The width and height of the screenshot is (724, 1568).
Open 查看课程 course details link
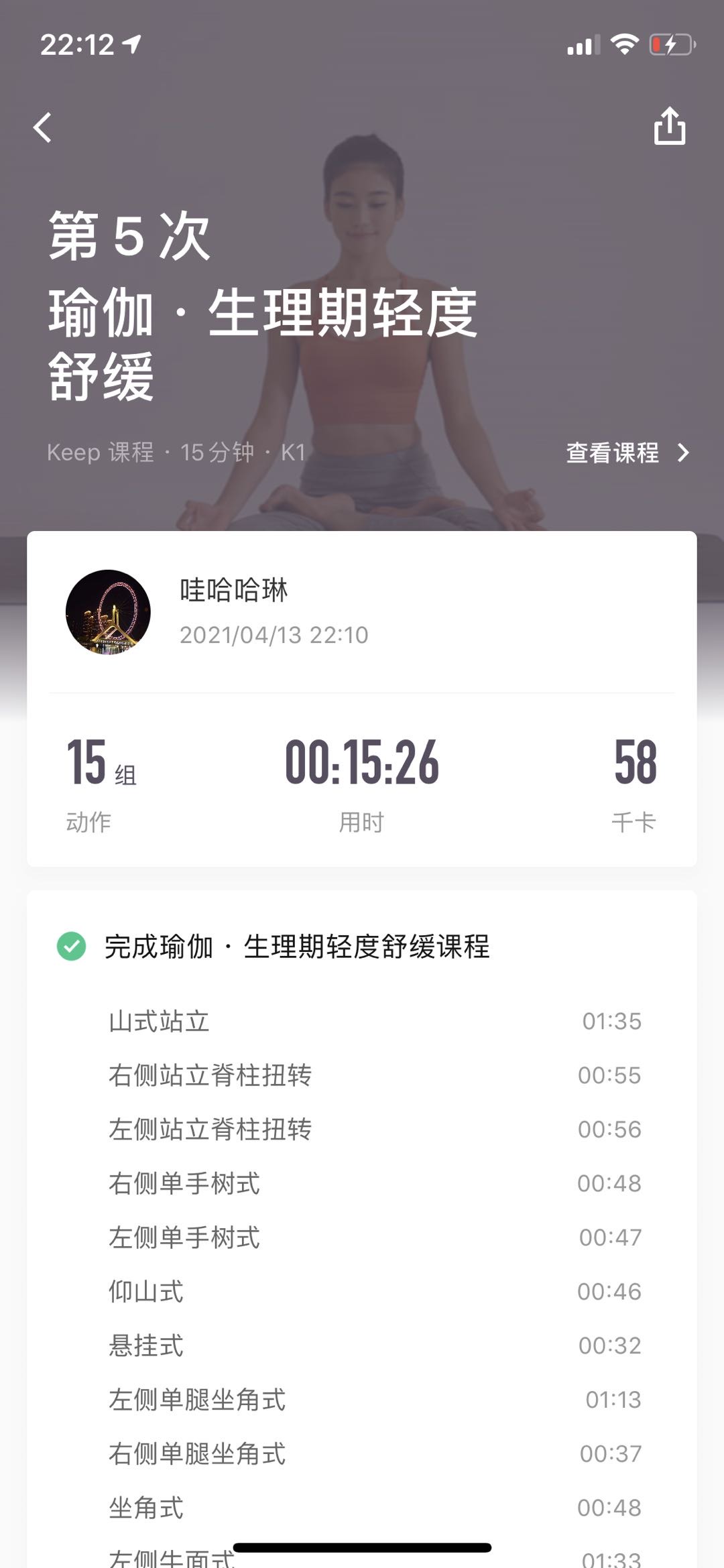(x=626, y=453)
